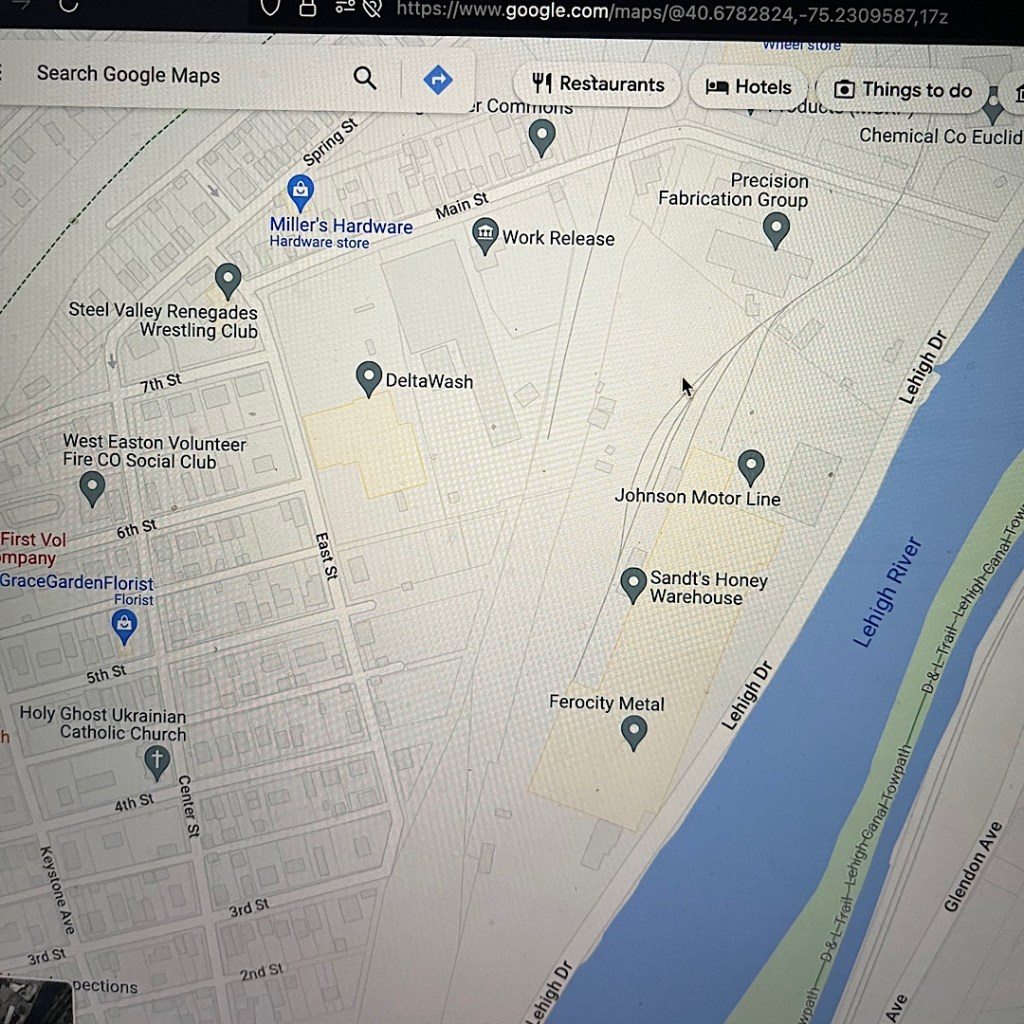This screenshot has height=1024, width=1024.
Task: Select the Hotels chip
Action: (748, 88)
